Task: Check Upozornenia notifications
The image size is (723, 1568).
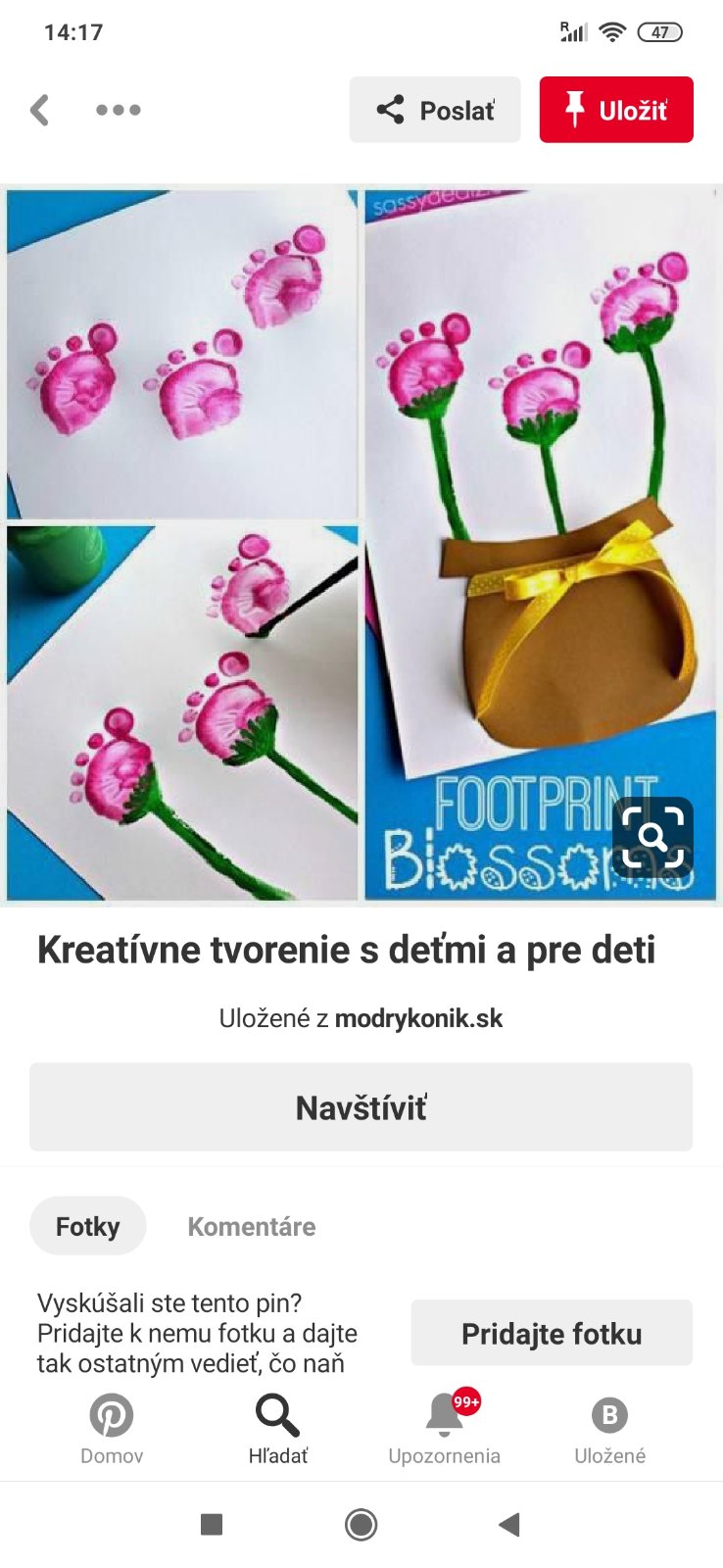Action: (445, 1429)
